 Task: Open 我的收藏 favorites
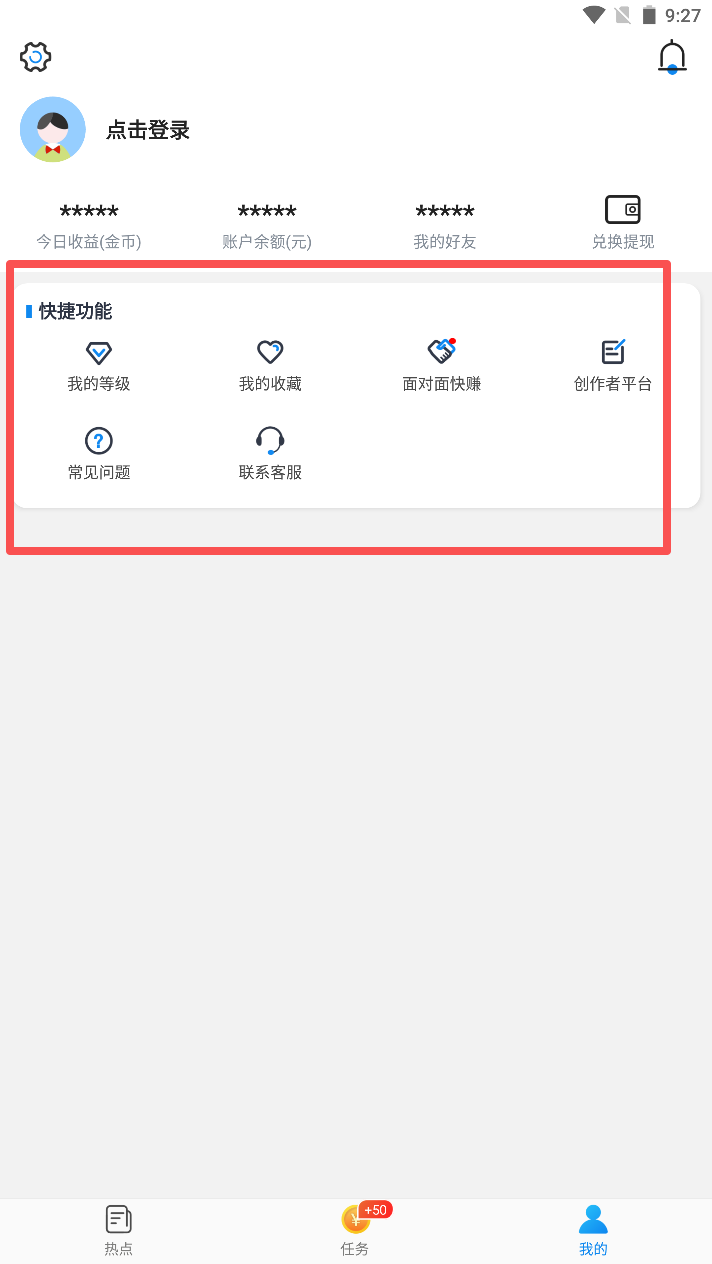click(270, 366)
